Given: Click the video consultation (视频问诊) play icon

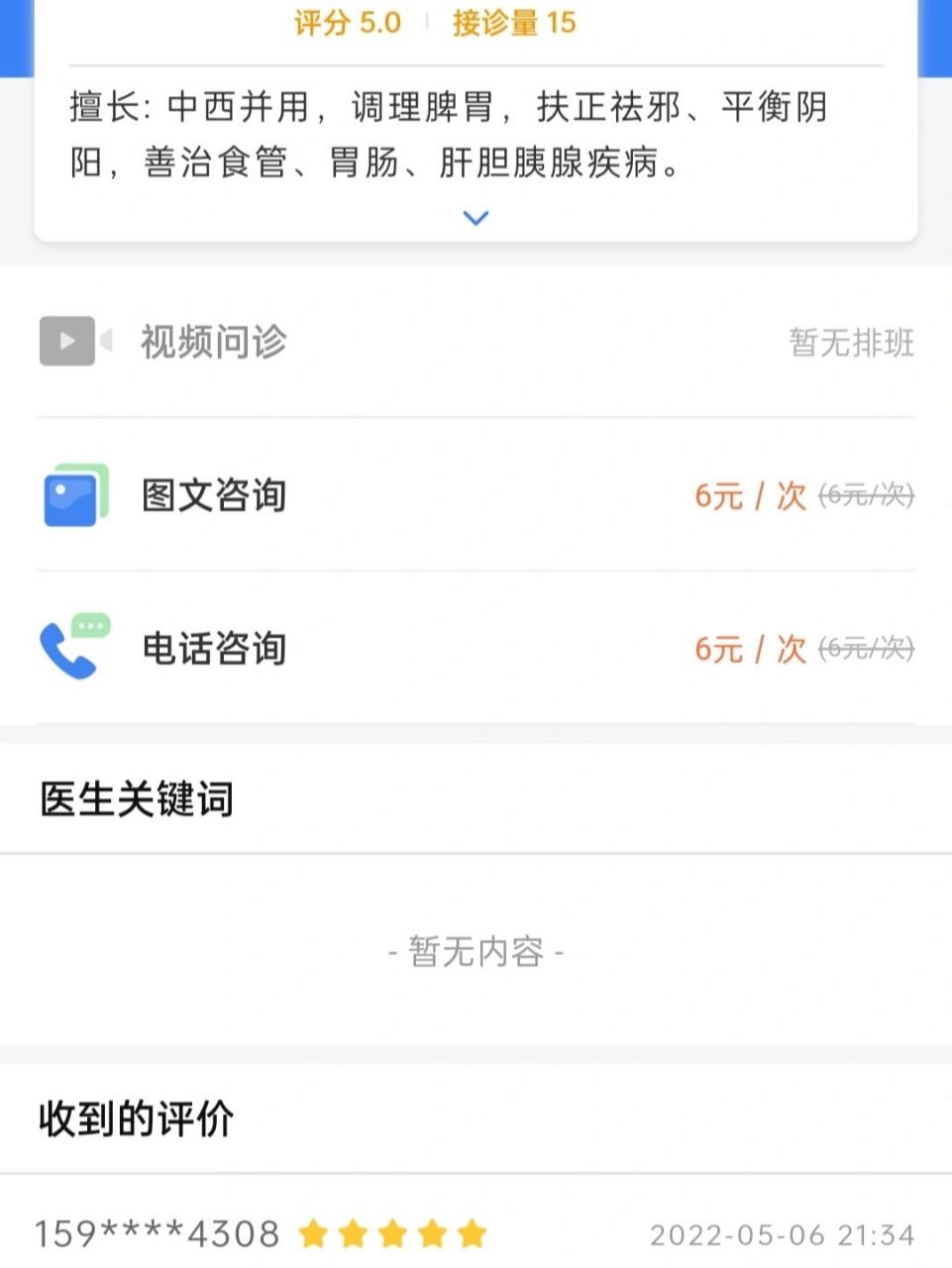Looking at the screenshot, I should [x=66, y=340].
